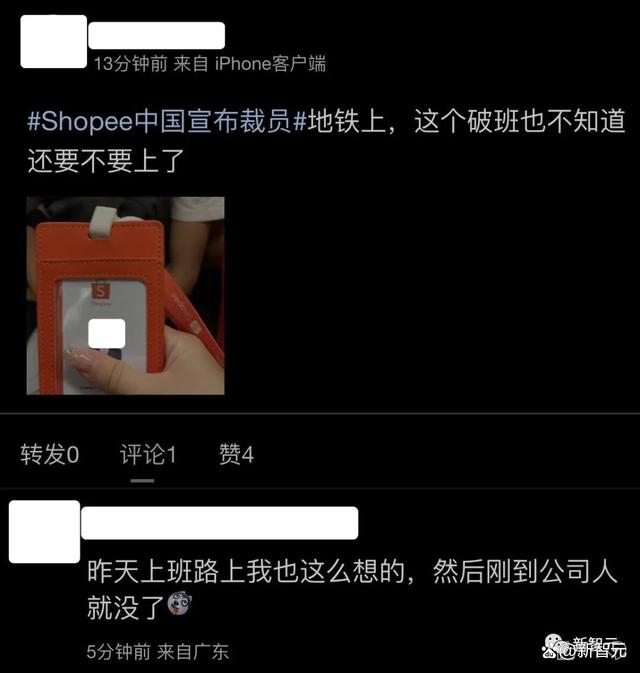Screen dimensions: 640x673
Task: Switch to the 转发0 tab
Action: click(x=50, y=455)
